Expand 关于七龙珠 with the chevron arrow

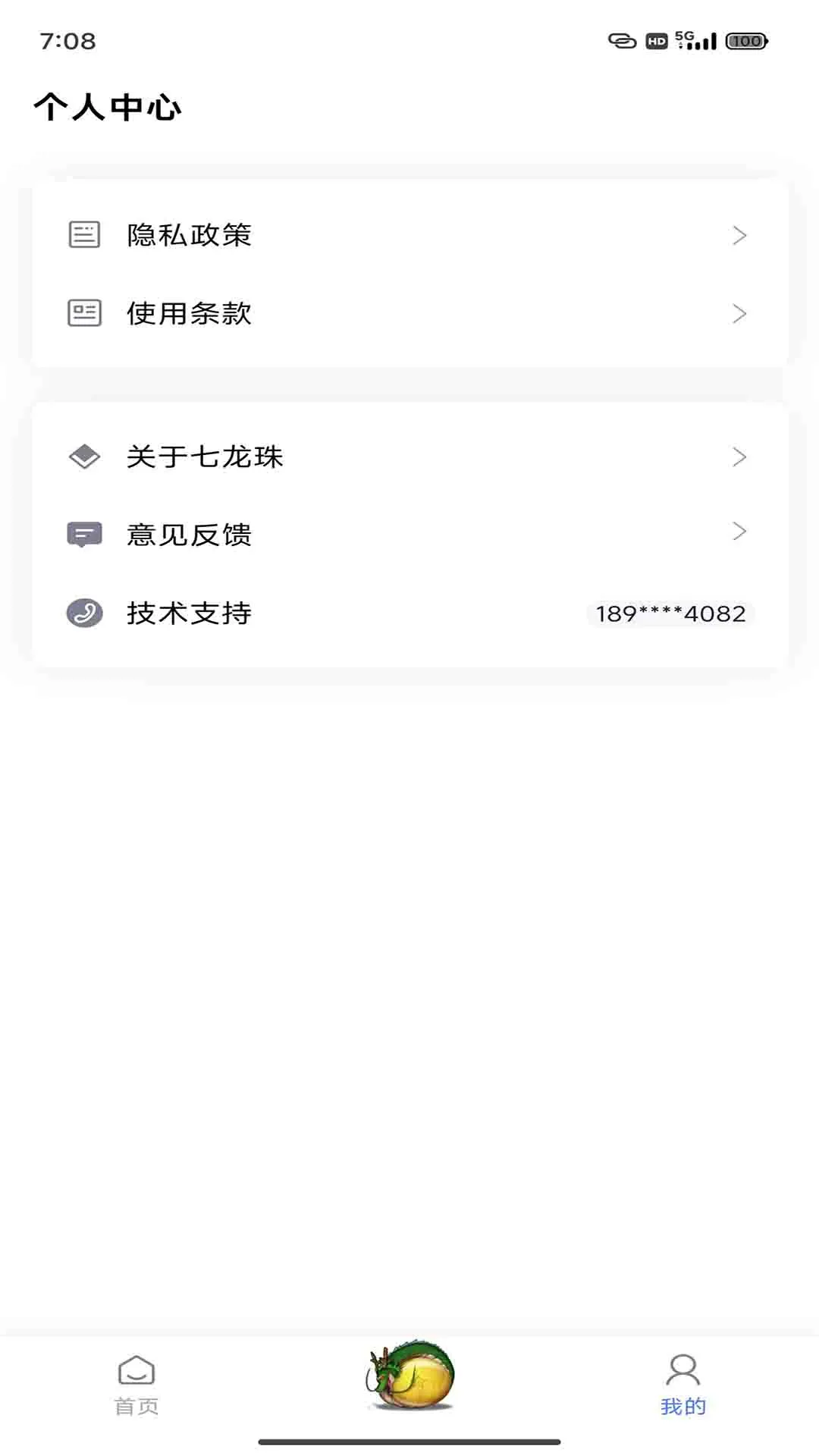[x=739, y=457]
